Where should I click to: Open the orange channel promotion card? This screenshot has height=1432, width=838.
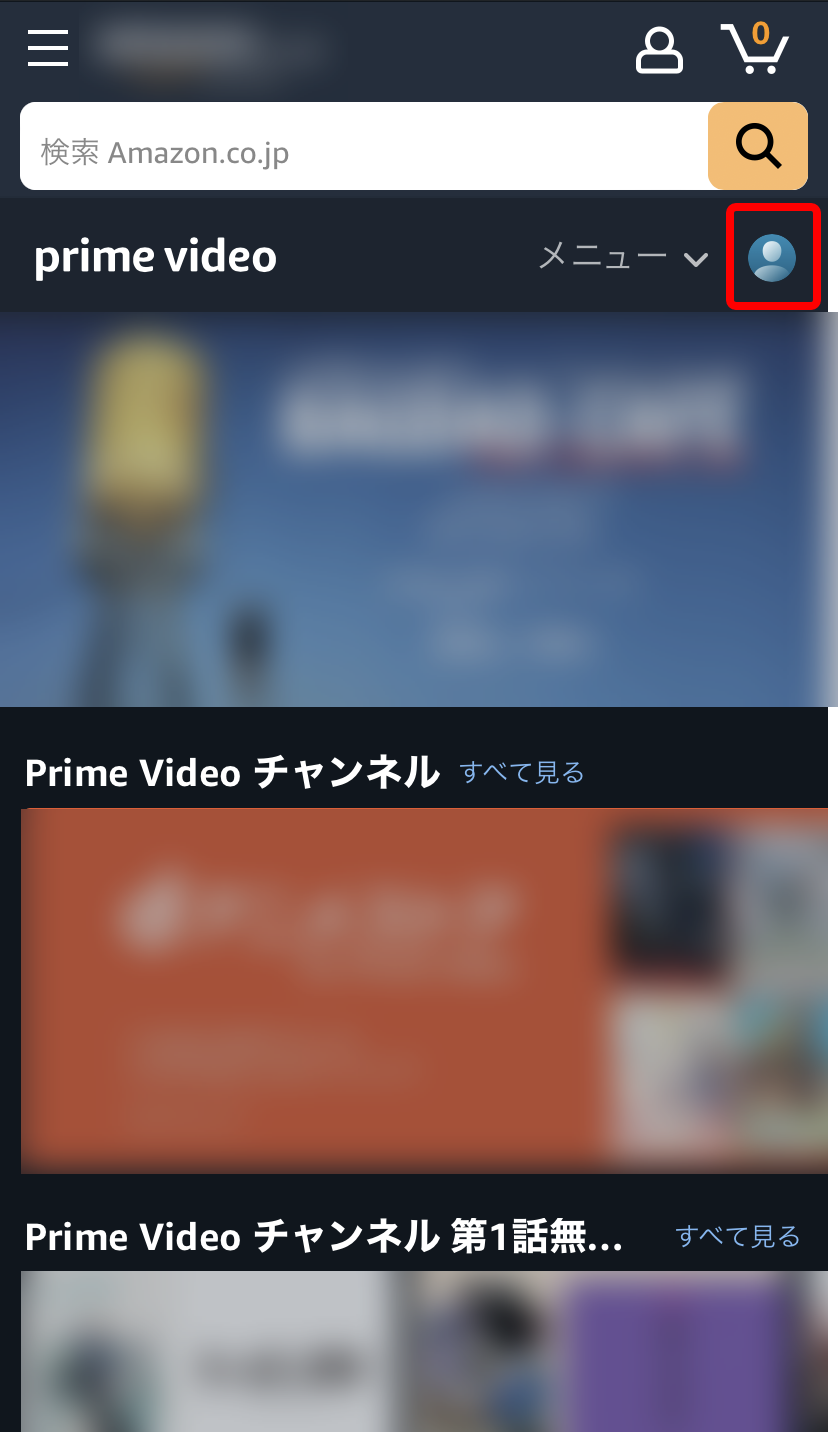click(x=424, y=990)
